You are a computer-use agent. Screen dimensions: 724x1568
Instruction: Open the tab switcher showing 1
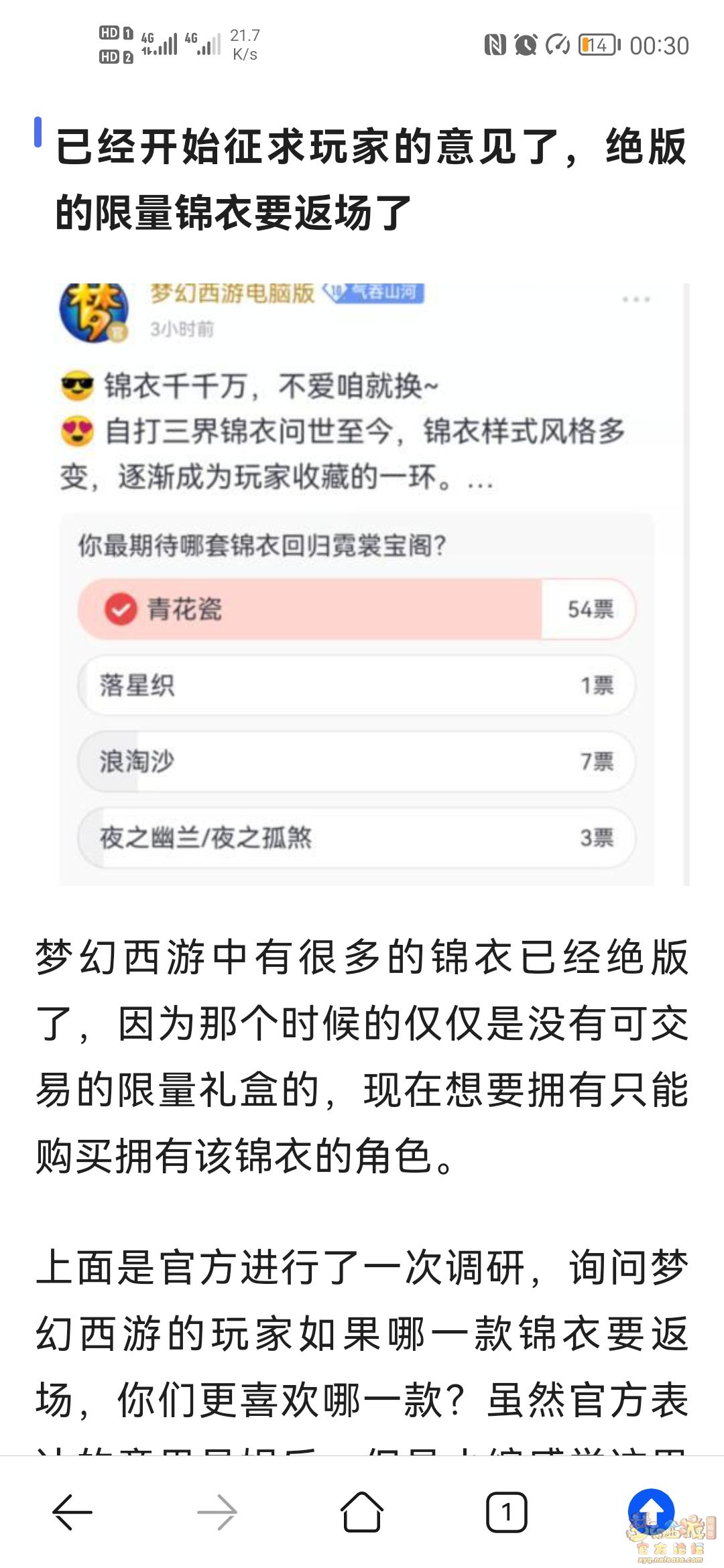pyautogui.click(x=506, y=1512)
